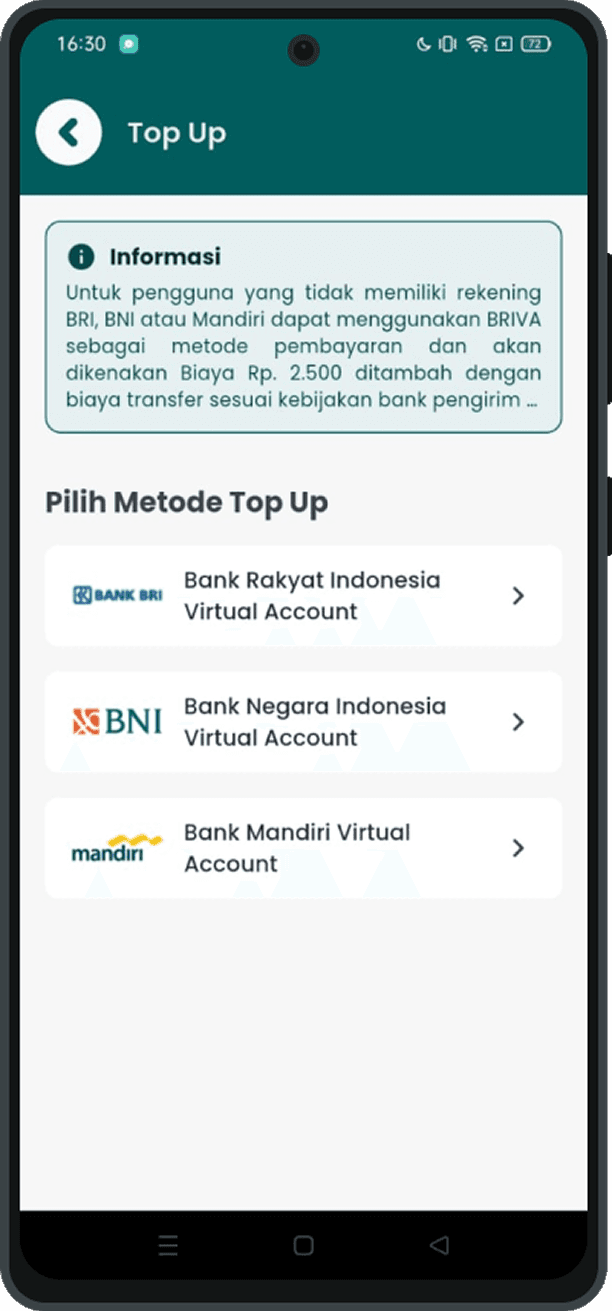The image size is (612, 1311).
Task: Open the system recent apps menu
Action: point(168,1245)
